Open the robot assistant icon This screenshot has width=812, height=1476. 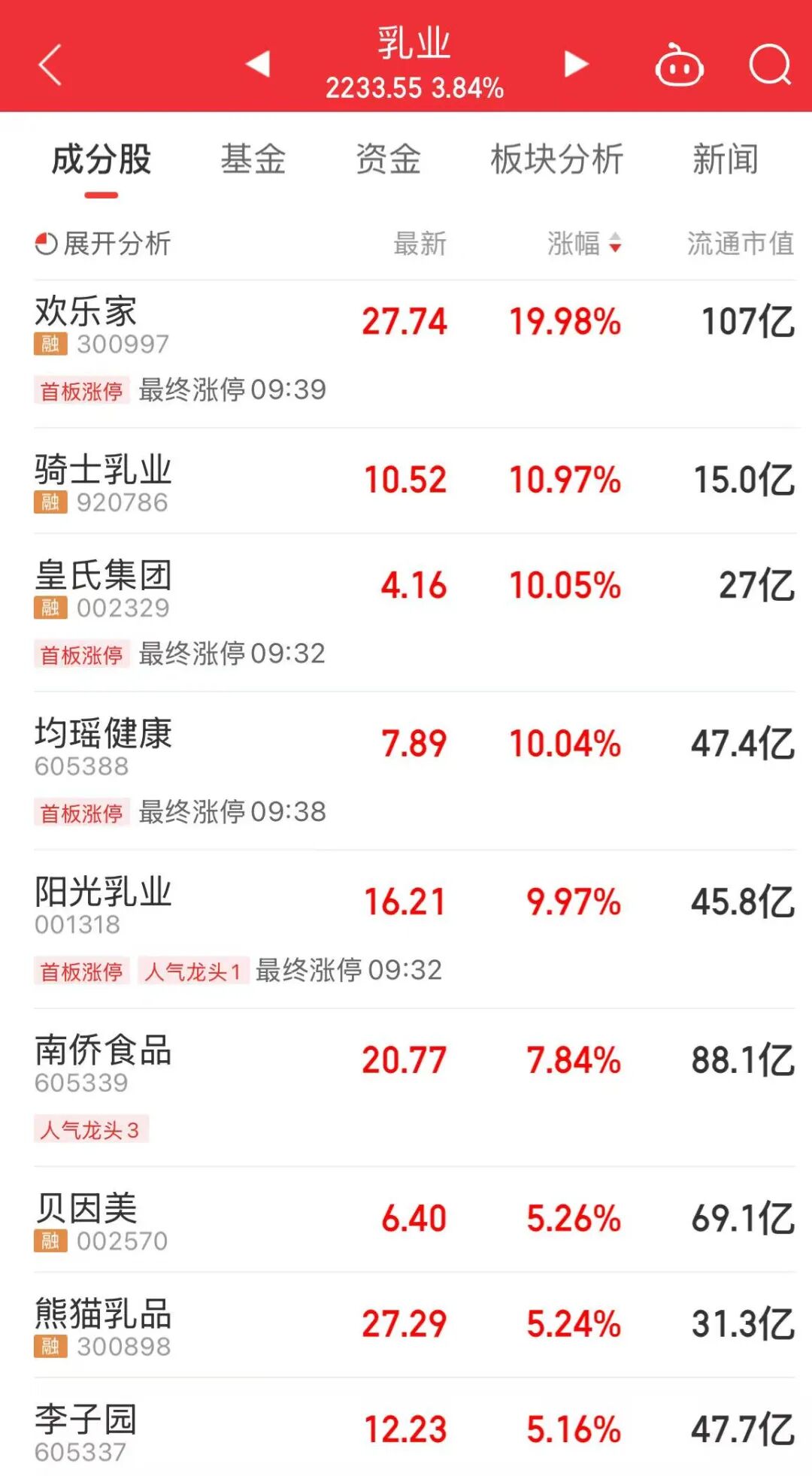coord(679,66)
